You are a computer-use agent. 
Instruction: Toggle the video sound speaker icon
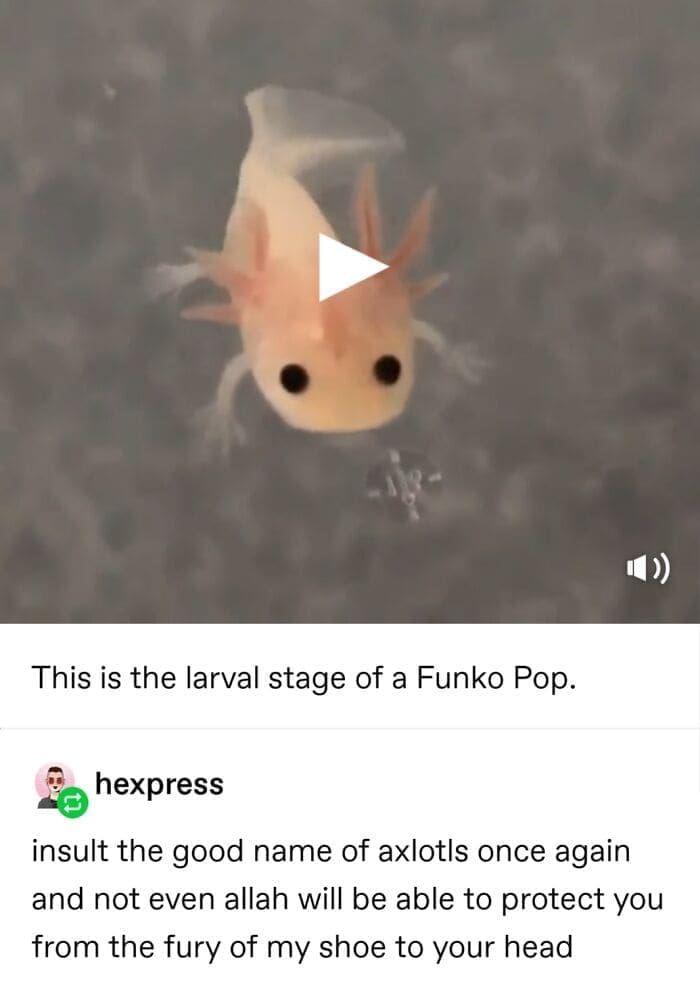[x=647, y=571]
